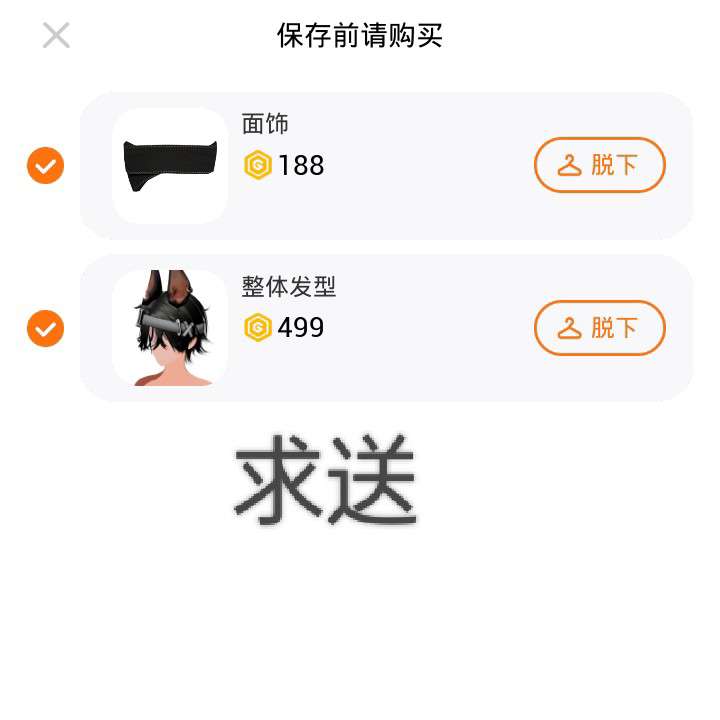Close the purchase-before-saving dialog
720x720 pixels.
click(56, 36)
